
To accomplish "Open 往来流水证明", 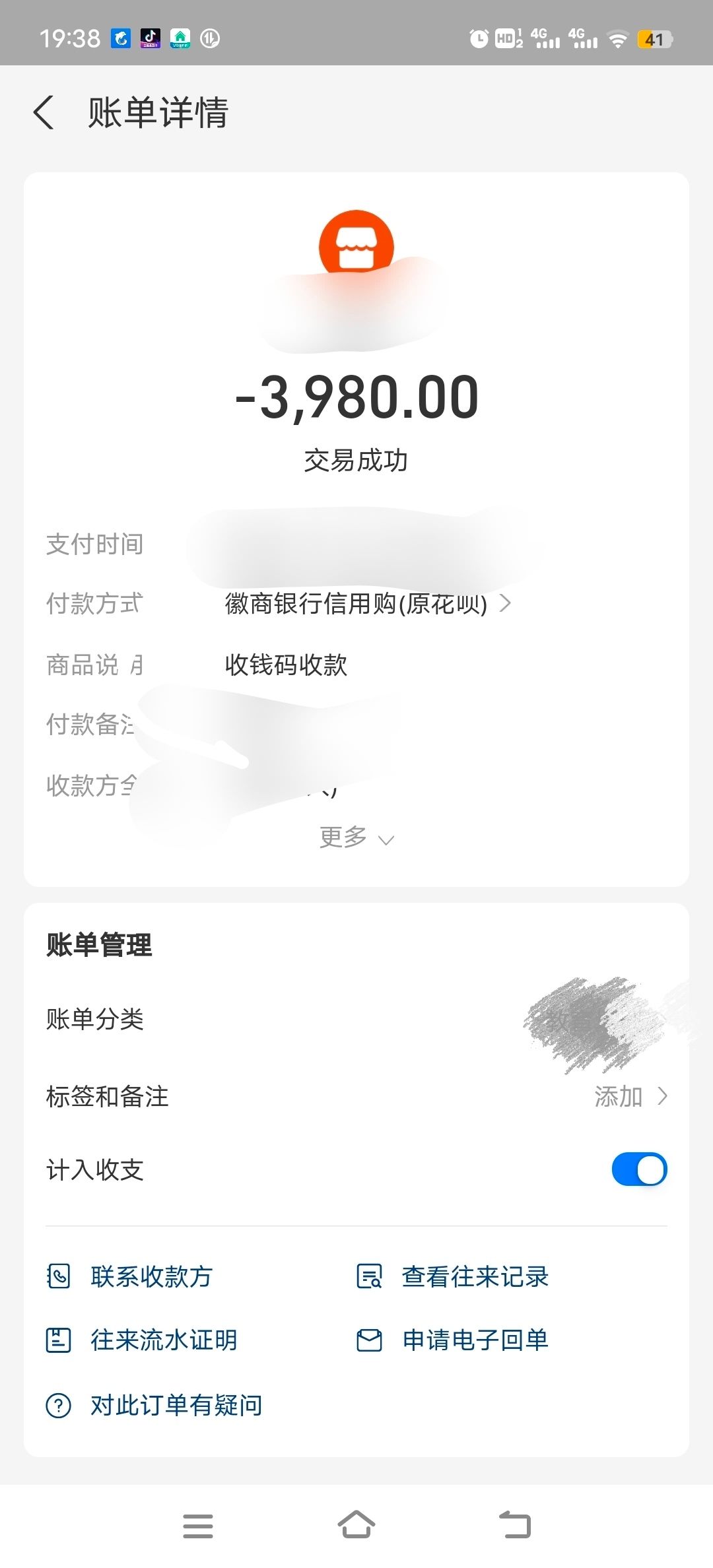I will click(x=163, y=1340).
